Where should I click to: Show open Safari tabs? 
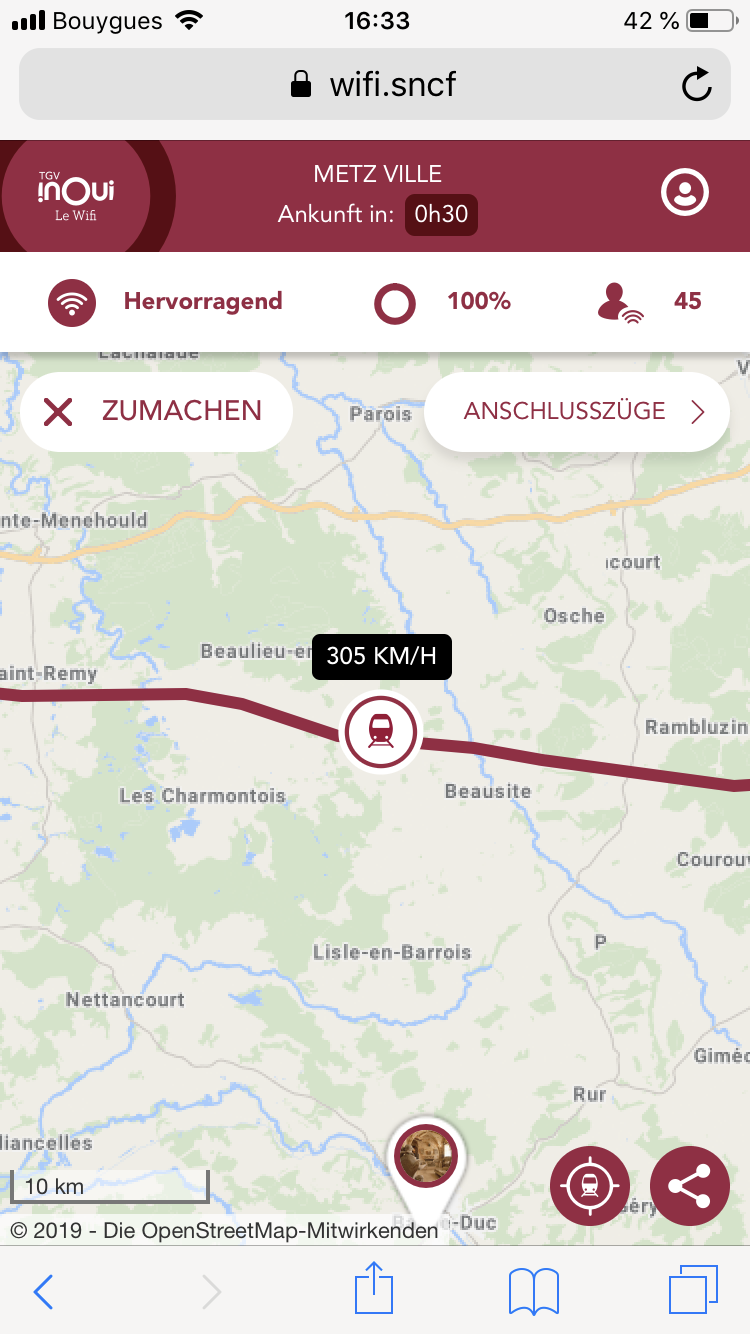click(x=693, y=1291)
